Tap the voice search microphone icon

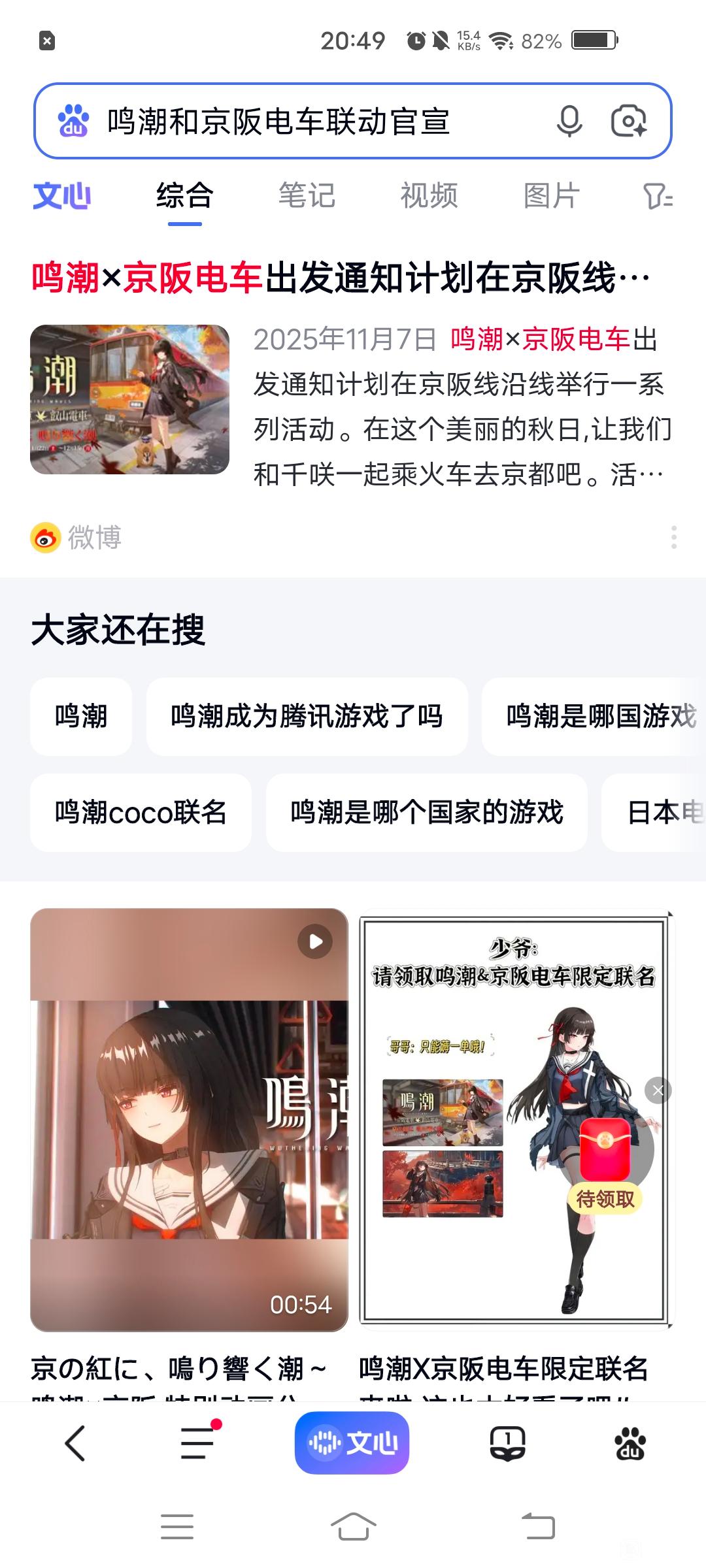tap(569, 121)
